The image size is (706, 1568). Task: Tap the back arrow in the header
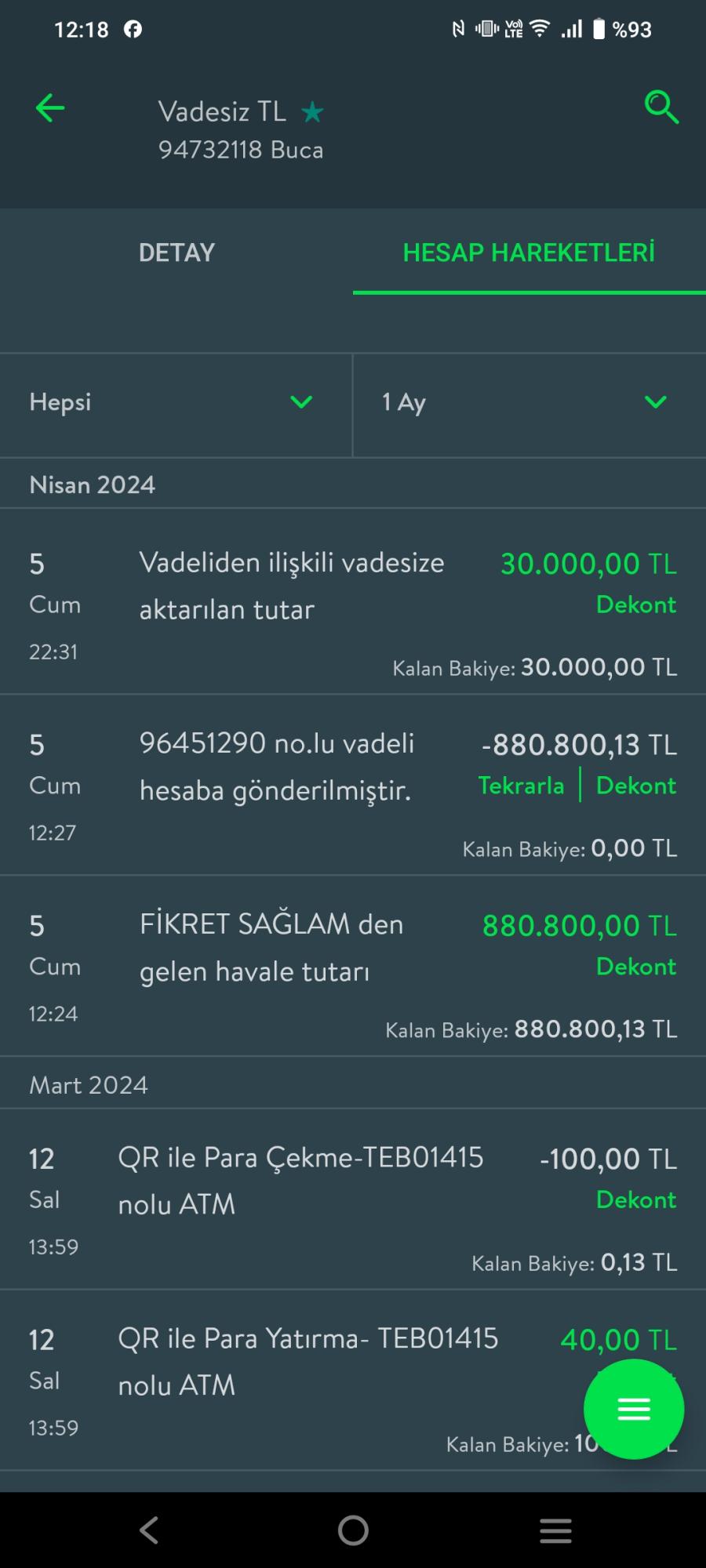pyautogui.click(x=49, y=108)
